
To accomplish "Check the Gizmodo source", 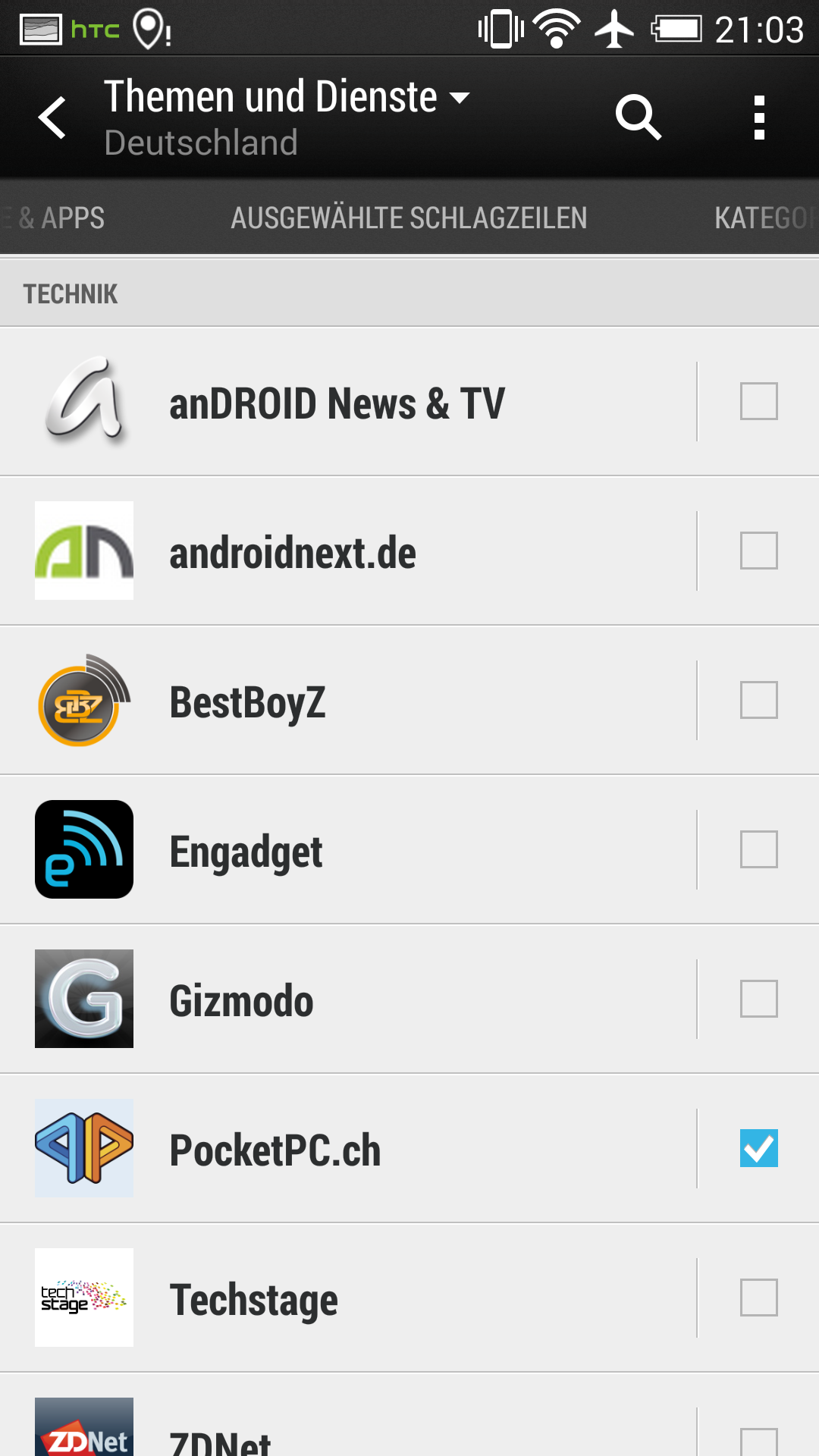I will point(759,999).
